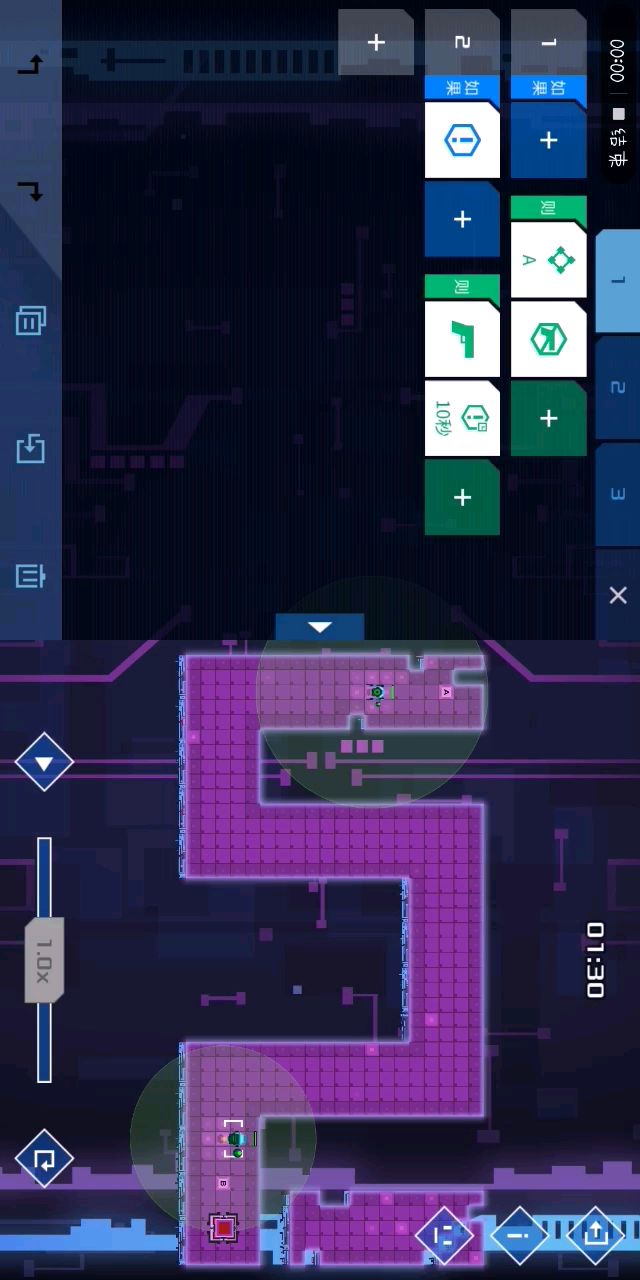Tap the triangle play diamond button
Image resolution: width=640 pixels, height=1280 pixels.
point(44,763)
